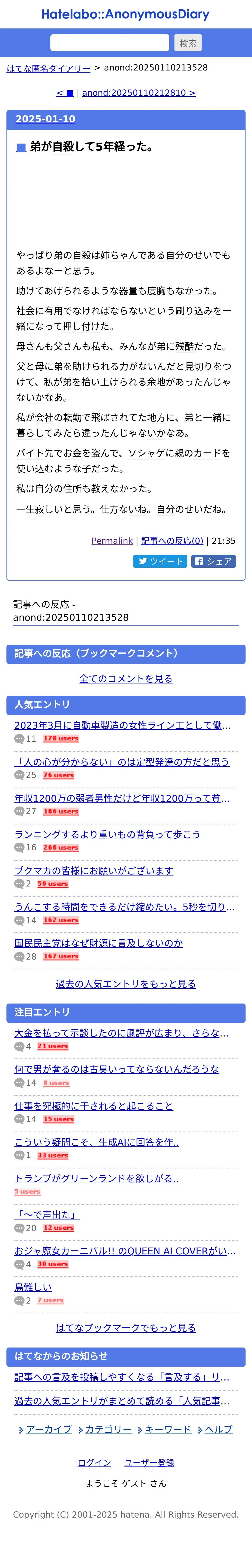The image size is (252, 1568).
Task: Open 国民民主党はなぜ財源に言及しないのか entry
Action: coord(99,943)
